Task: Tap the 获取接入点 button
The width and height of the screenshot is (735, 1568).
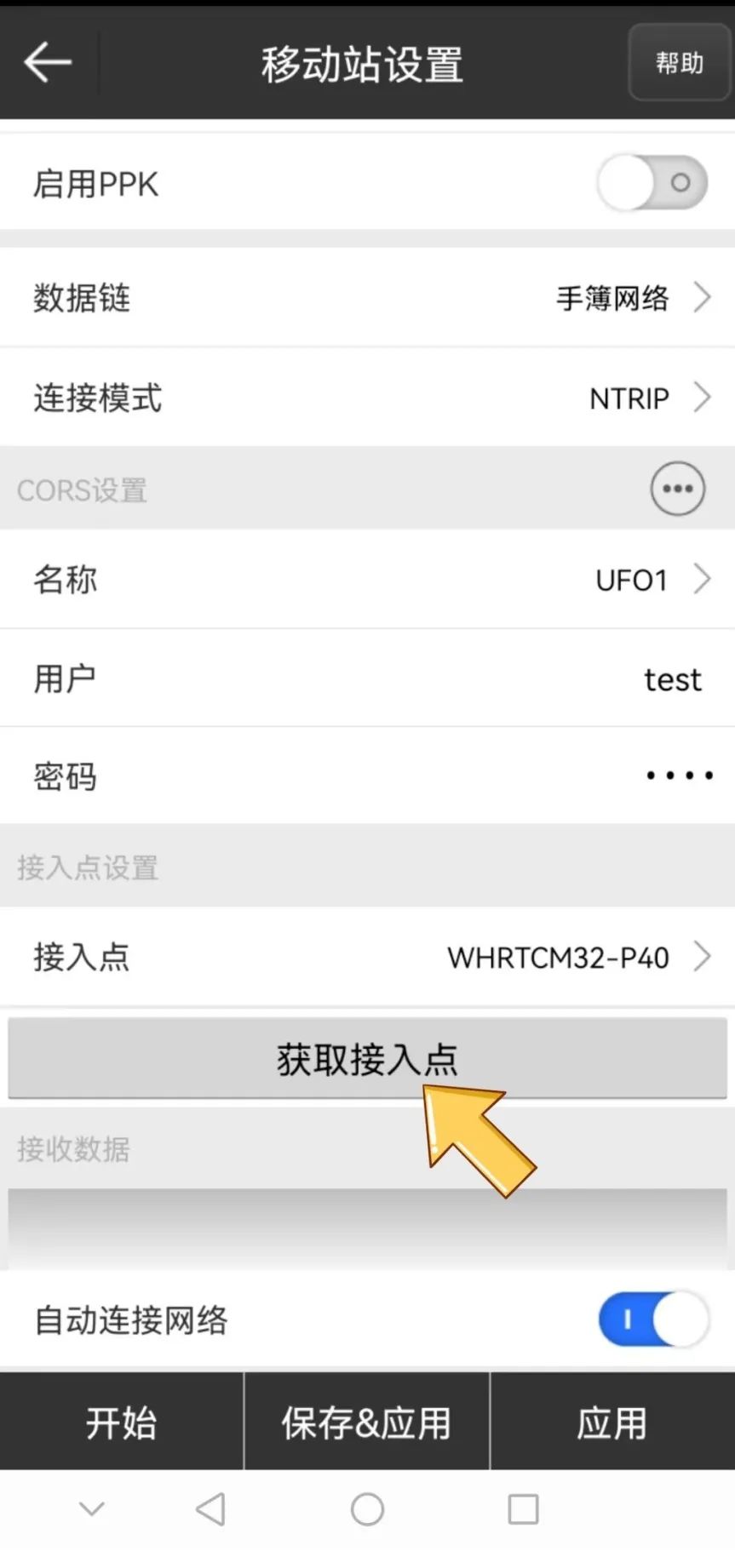Action: pyautogui.click(x=367, y=1059)
